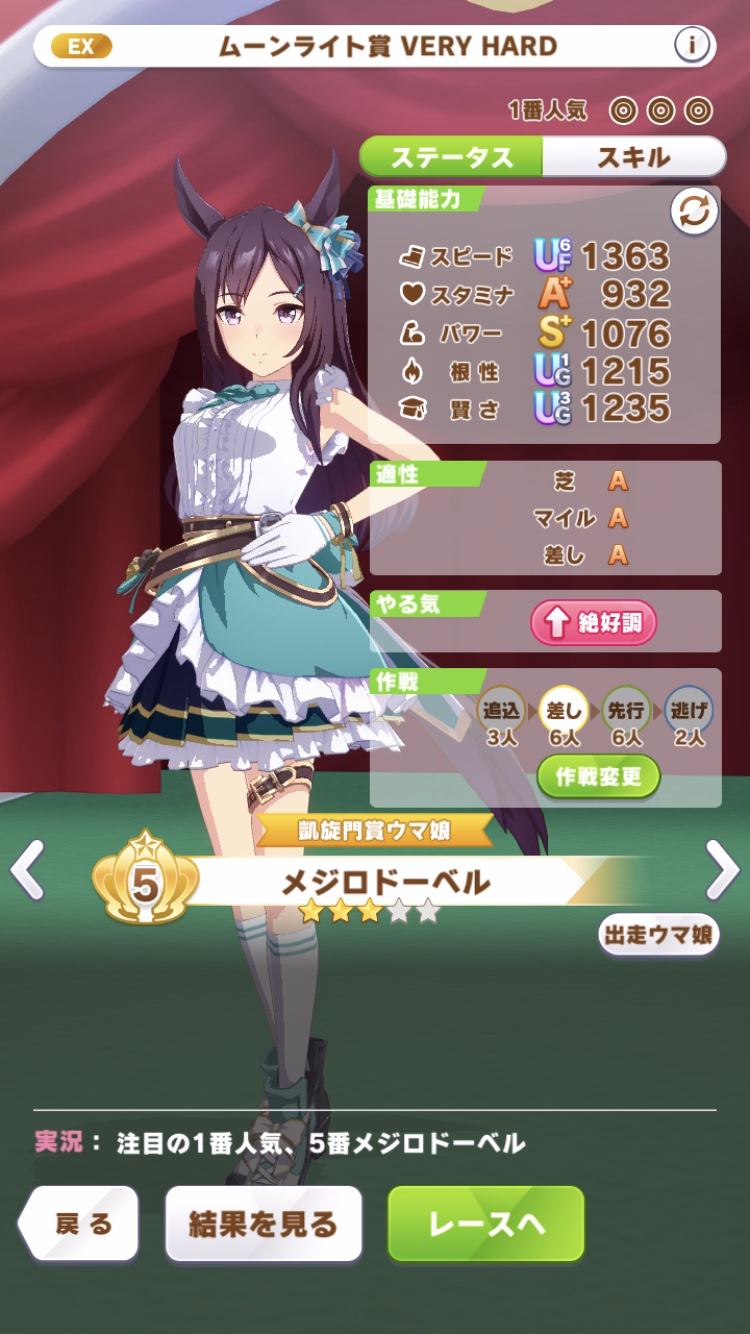Select the ステータス tab

pyautogui.click(x=451, y=157)
